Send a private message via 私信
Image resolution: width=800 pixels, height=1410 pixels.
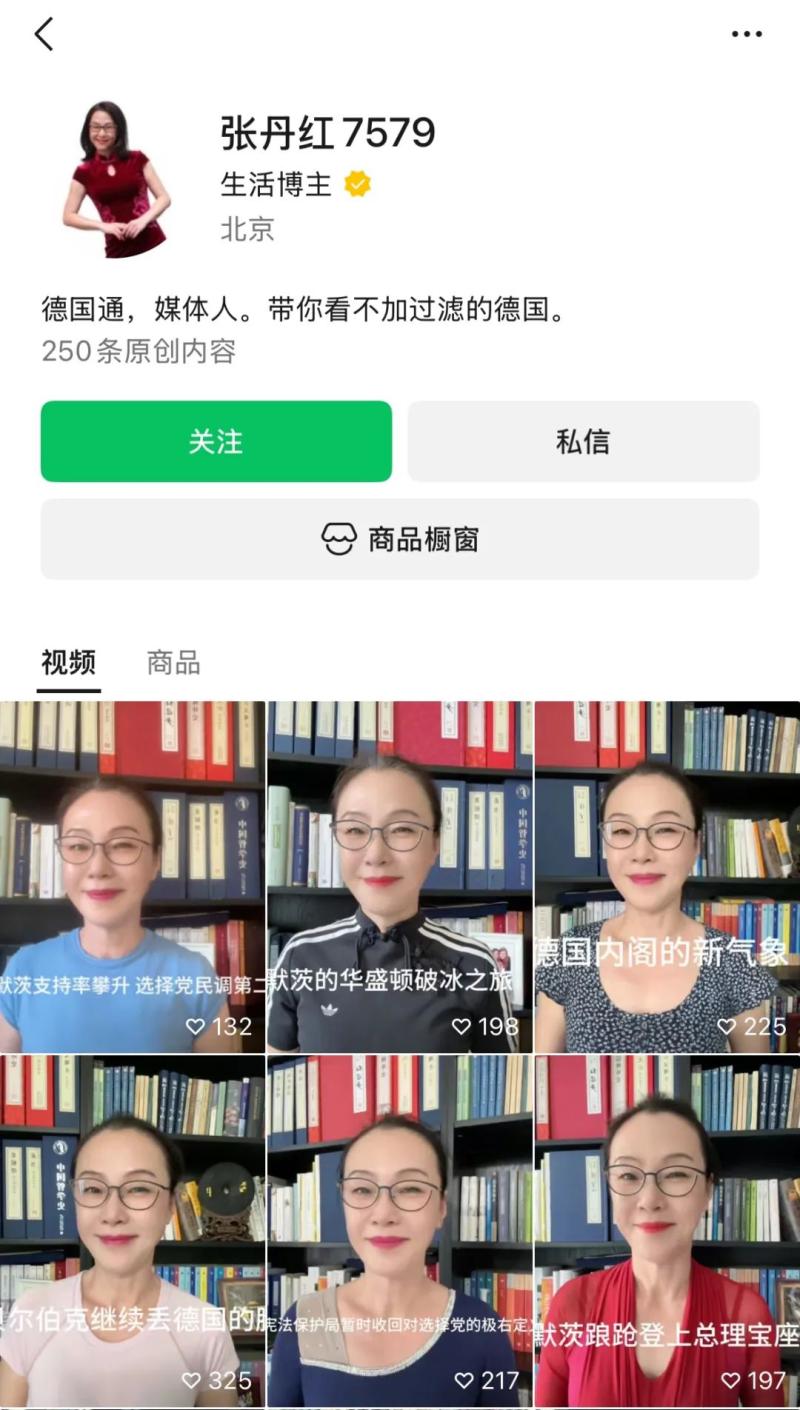pyautogui.click(x=583, y=442)
